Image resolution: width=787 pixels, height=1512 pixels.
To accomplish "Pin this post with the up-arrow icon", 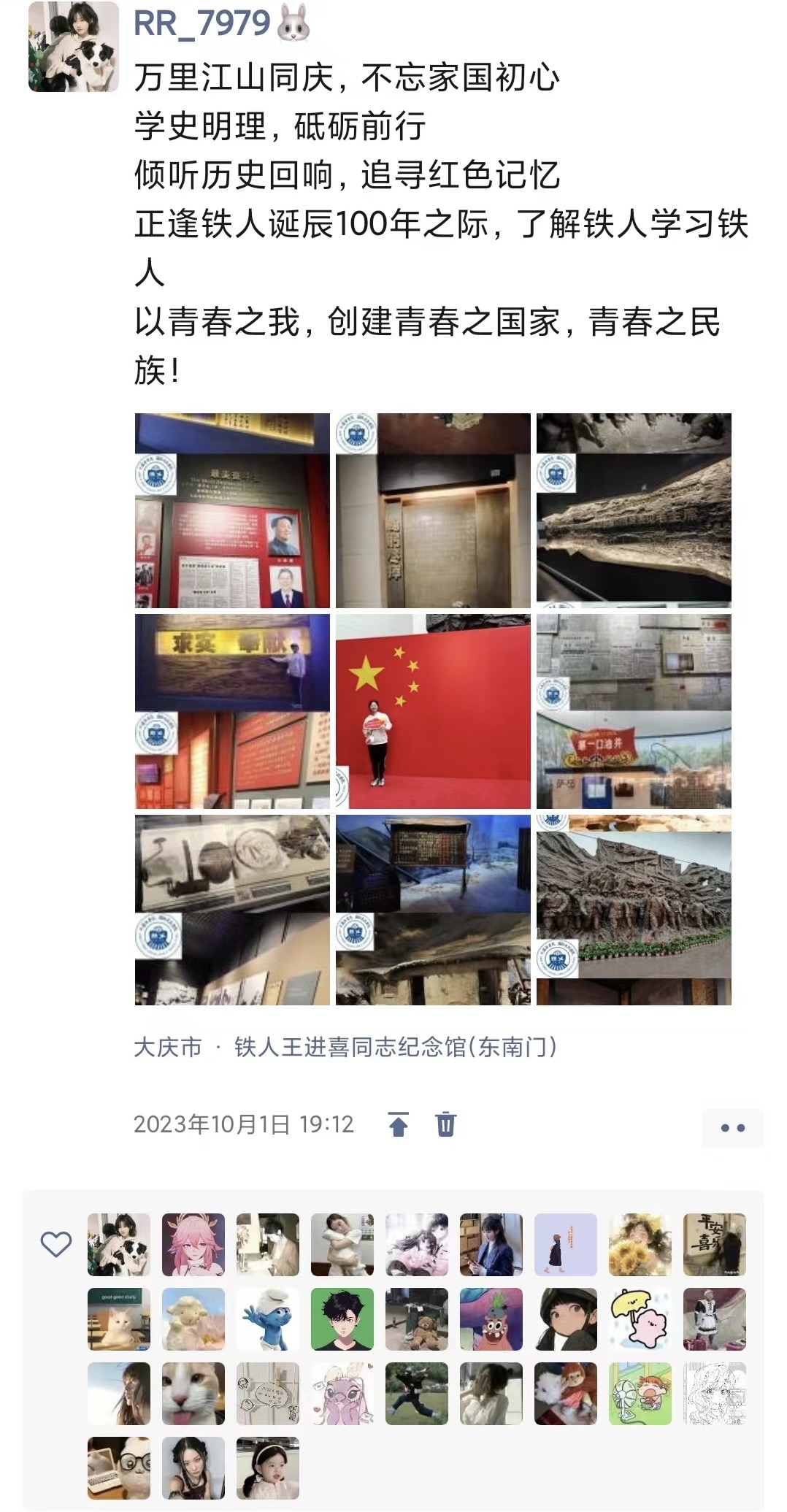I will click(x=399, y=1124).
